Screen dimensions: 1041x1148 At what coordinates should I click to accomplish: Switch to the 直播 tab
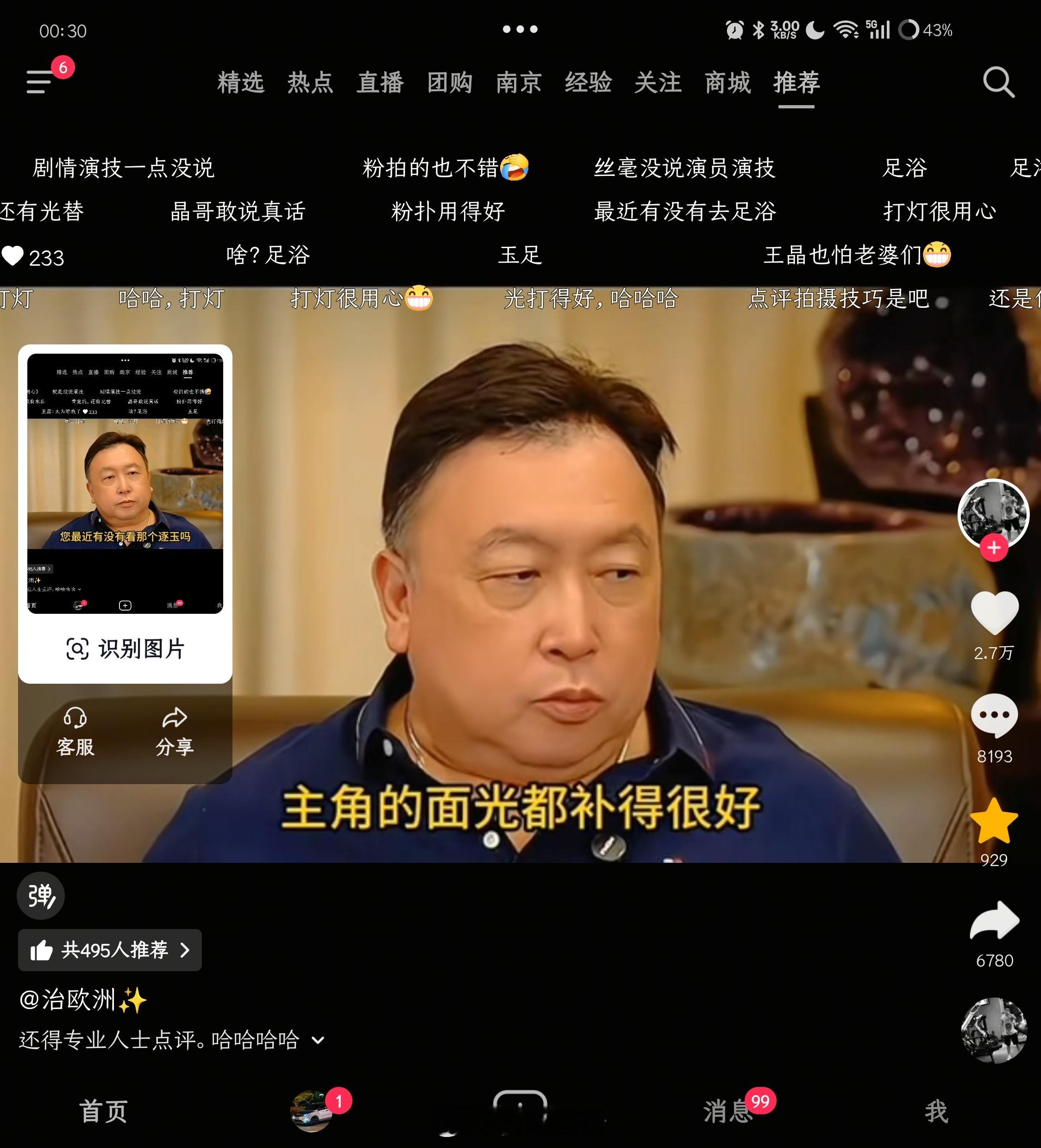pos(379,82)
